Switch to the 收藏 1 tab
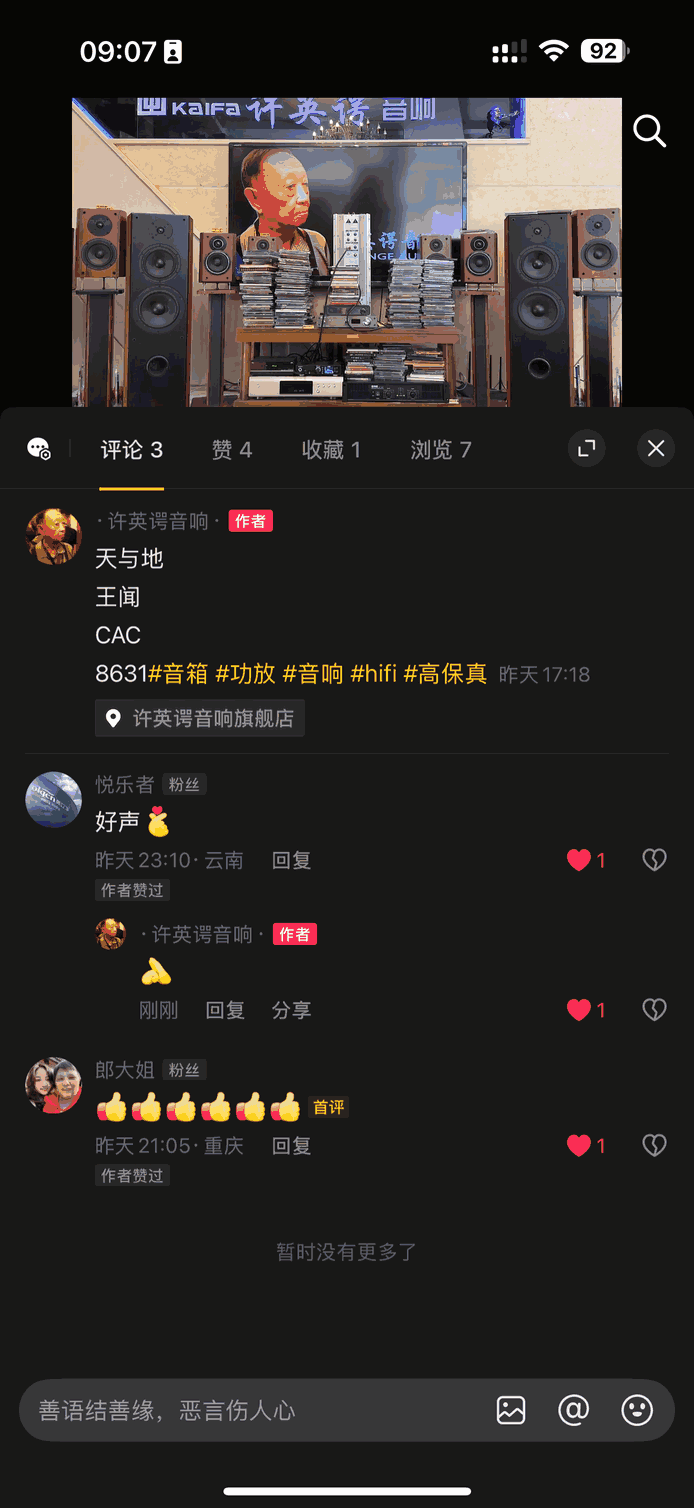Image resolution: width=694 pixels, height=1508 pixels. coord(331,450)
